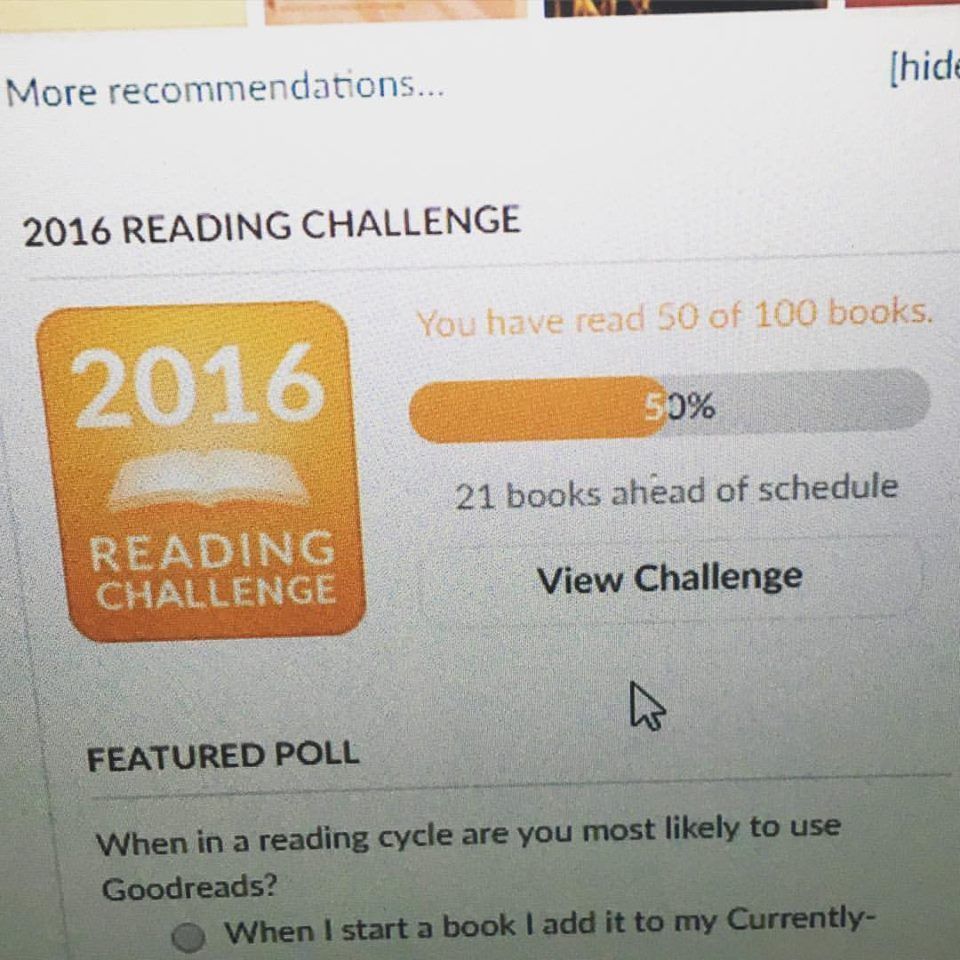Select the 'When I start a book' poll option
This screenshot has width=960, height=960.
point(188,936)
